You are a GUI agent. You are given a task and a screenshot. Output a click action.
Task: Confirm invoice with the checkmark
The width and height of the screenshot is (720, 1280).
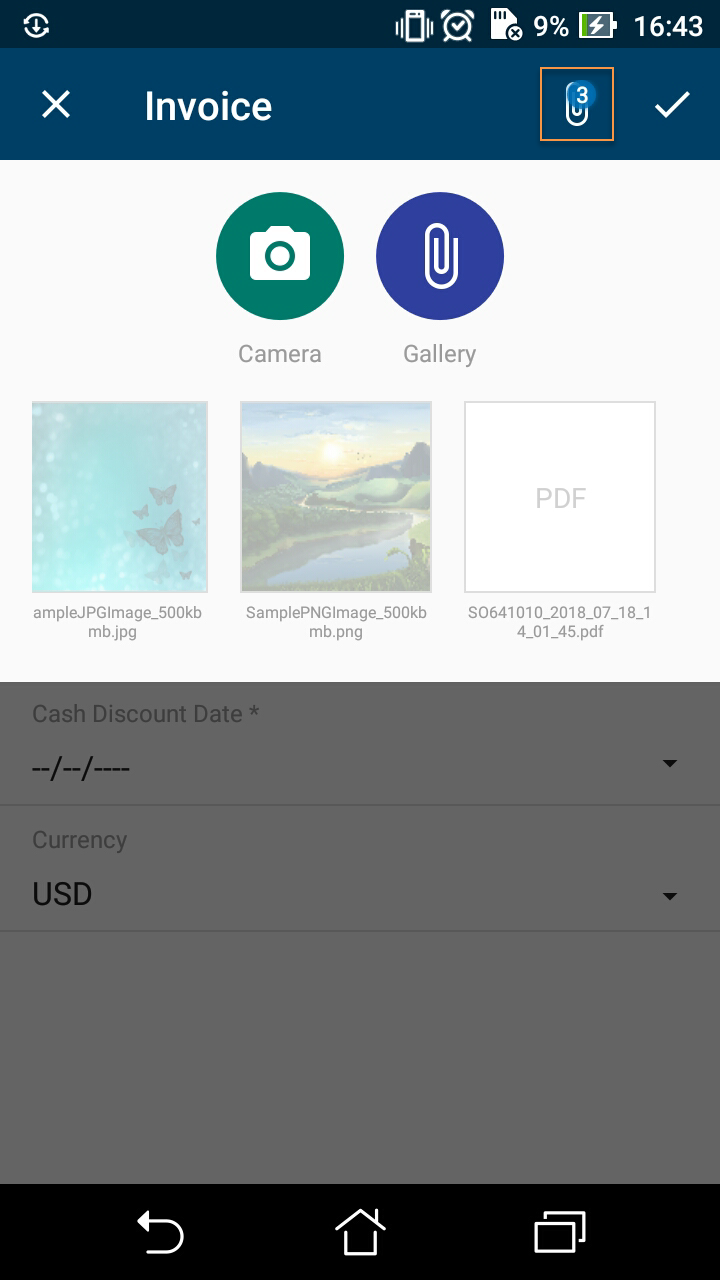[672, 104]
